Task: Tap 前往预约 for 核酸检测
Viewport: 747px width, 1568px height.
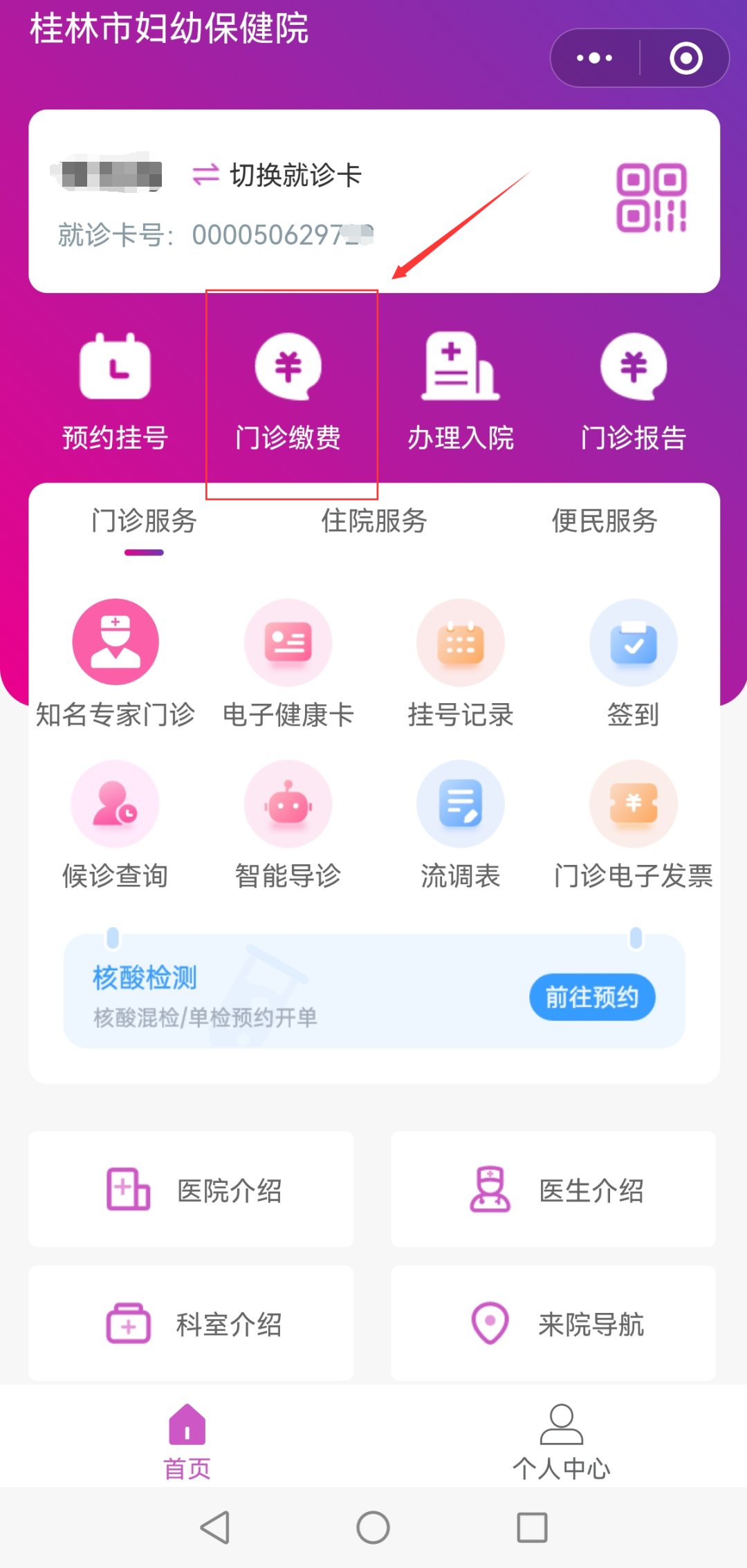Action: point(592,997)
